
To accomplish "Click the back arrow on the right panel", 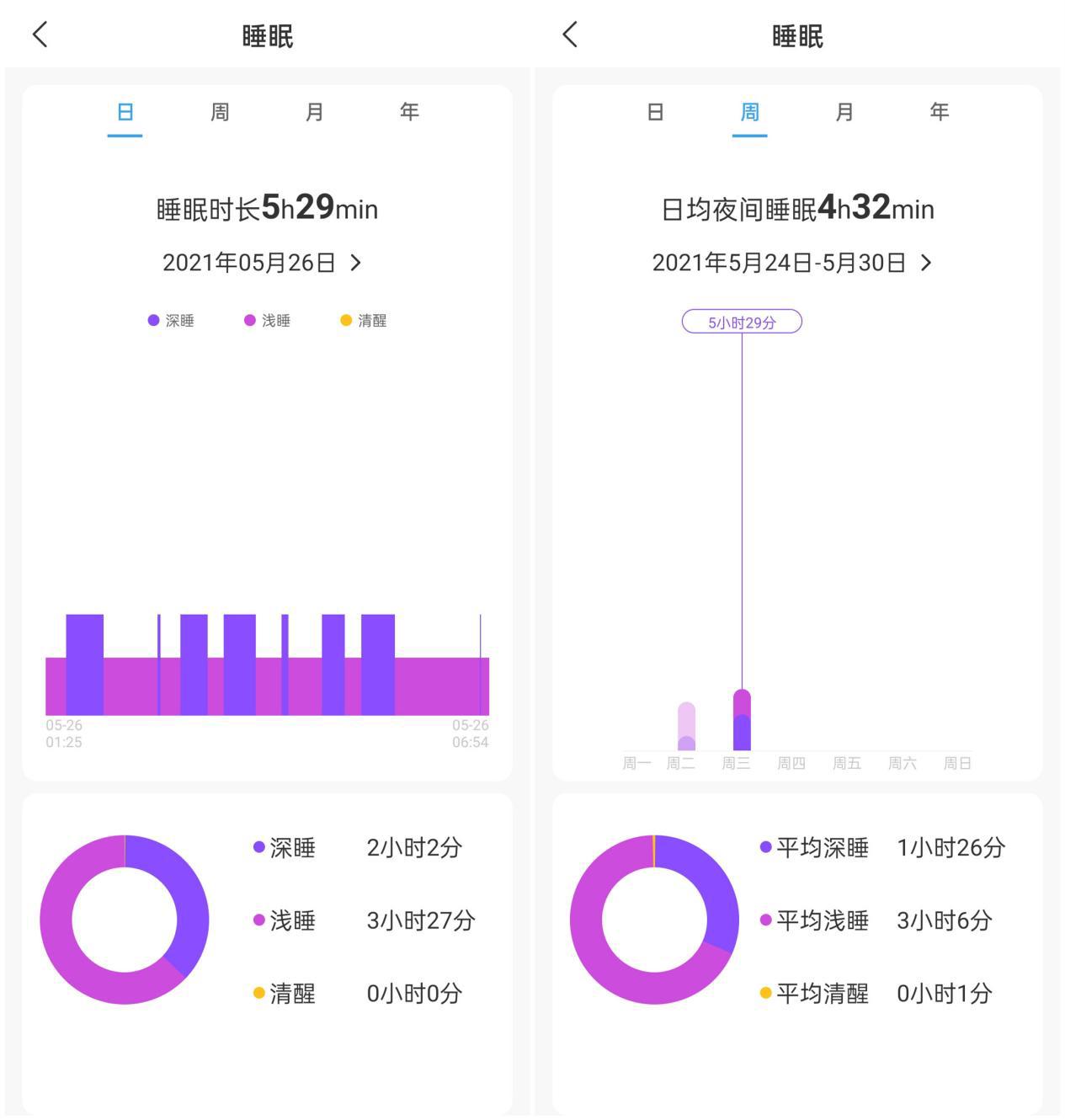I will pos(569,35).
